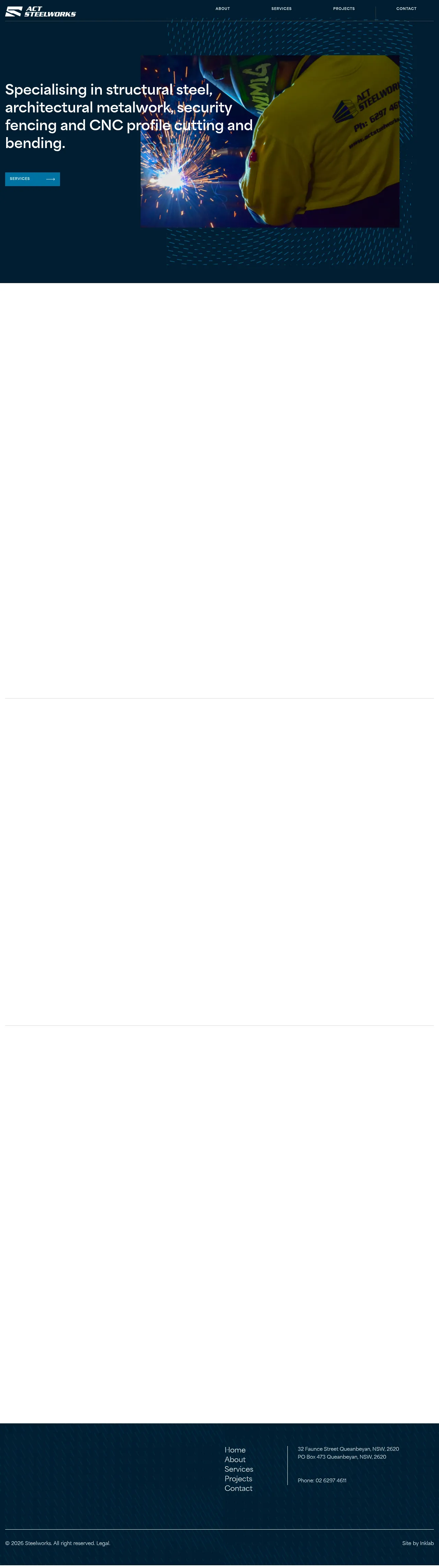Open Services in the top navigation
439x1568 pixels.
click(x=281, y=9)
